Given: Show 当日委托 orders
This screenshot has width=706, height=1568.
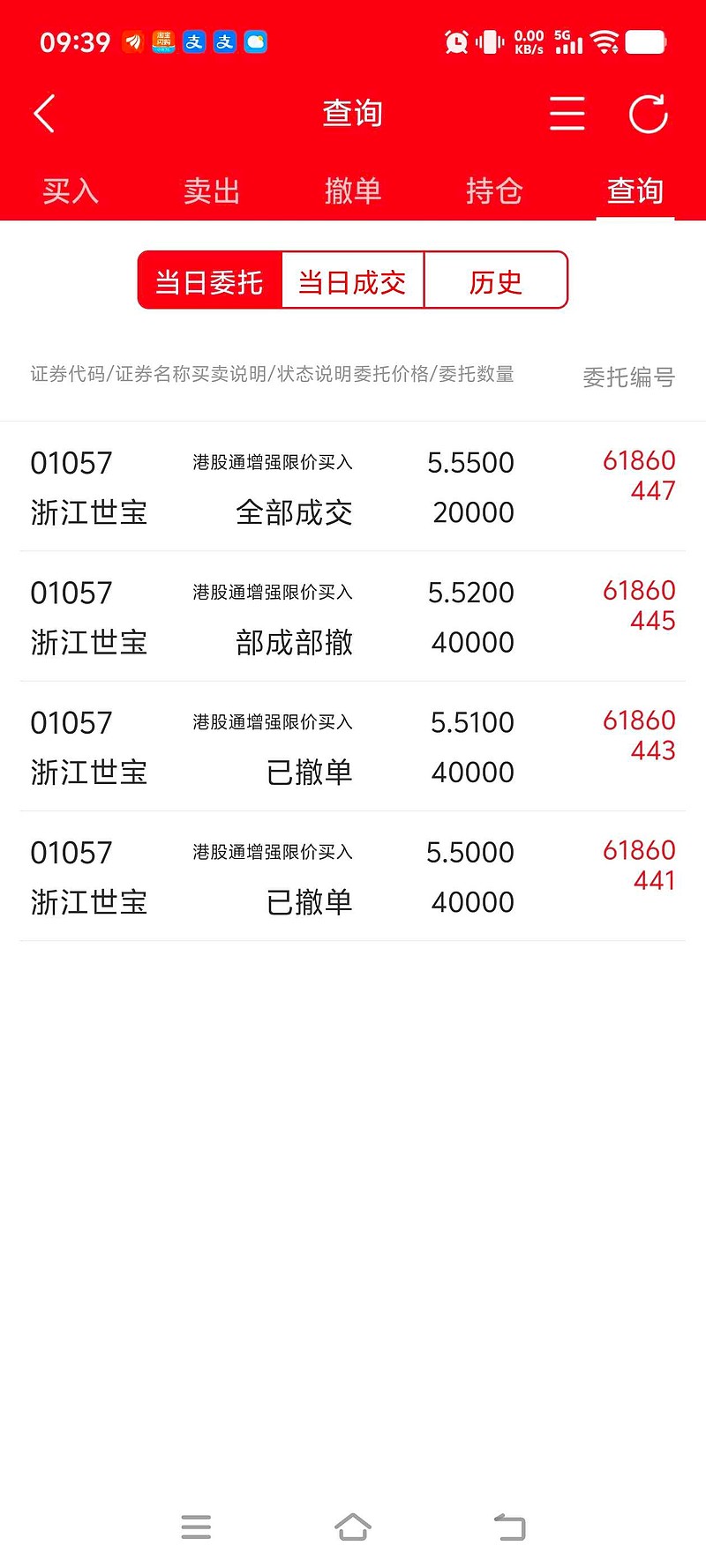Looking at the screenshot, I should coord(210,281).
